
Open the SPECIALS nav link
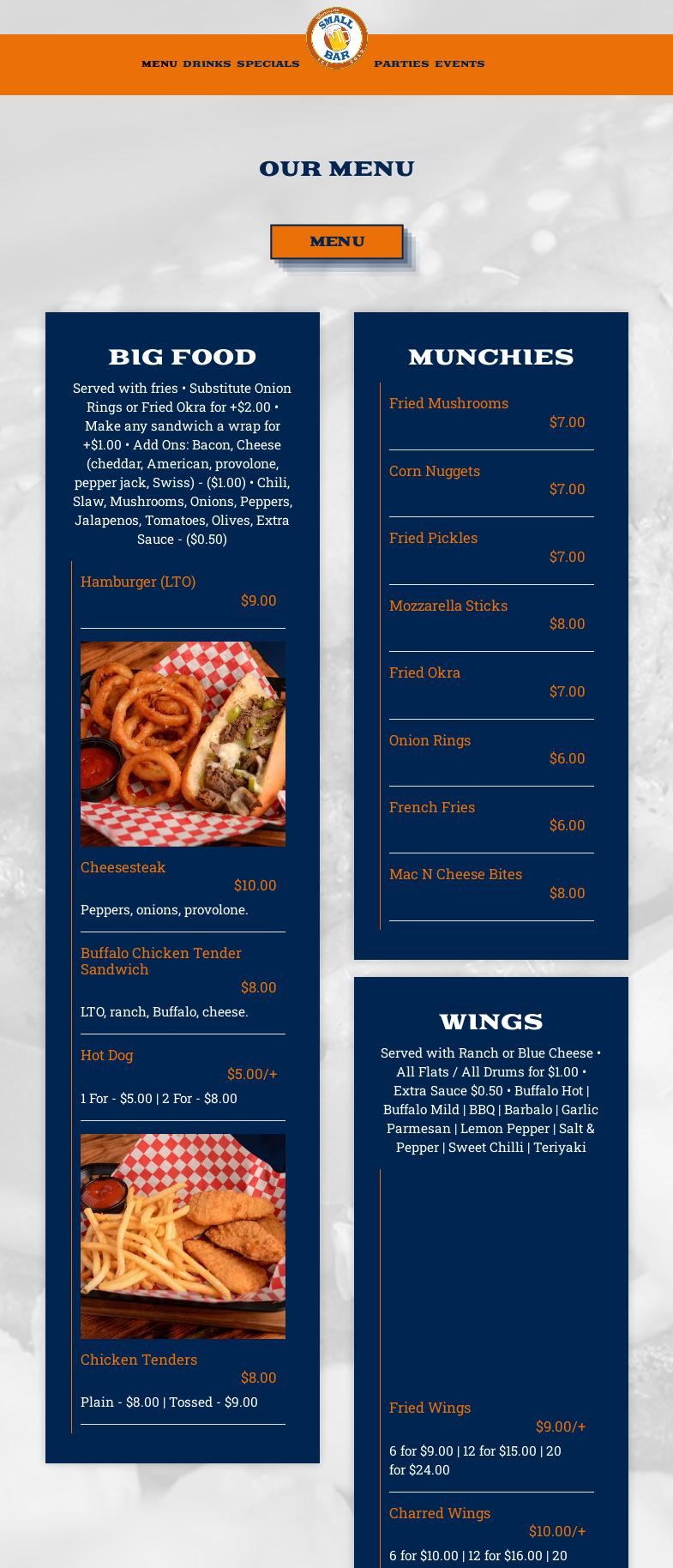click(x=268, y=64)
